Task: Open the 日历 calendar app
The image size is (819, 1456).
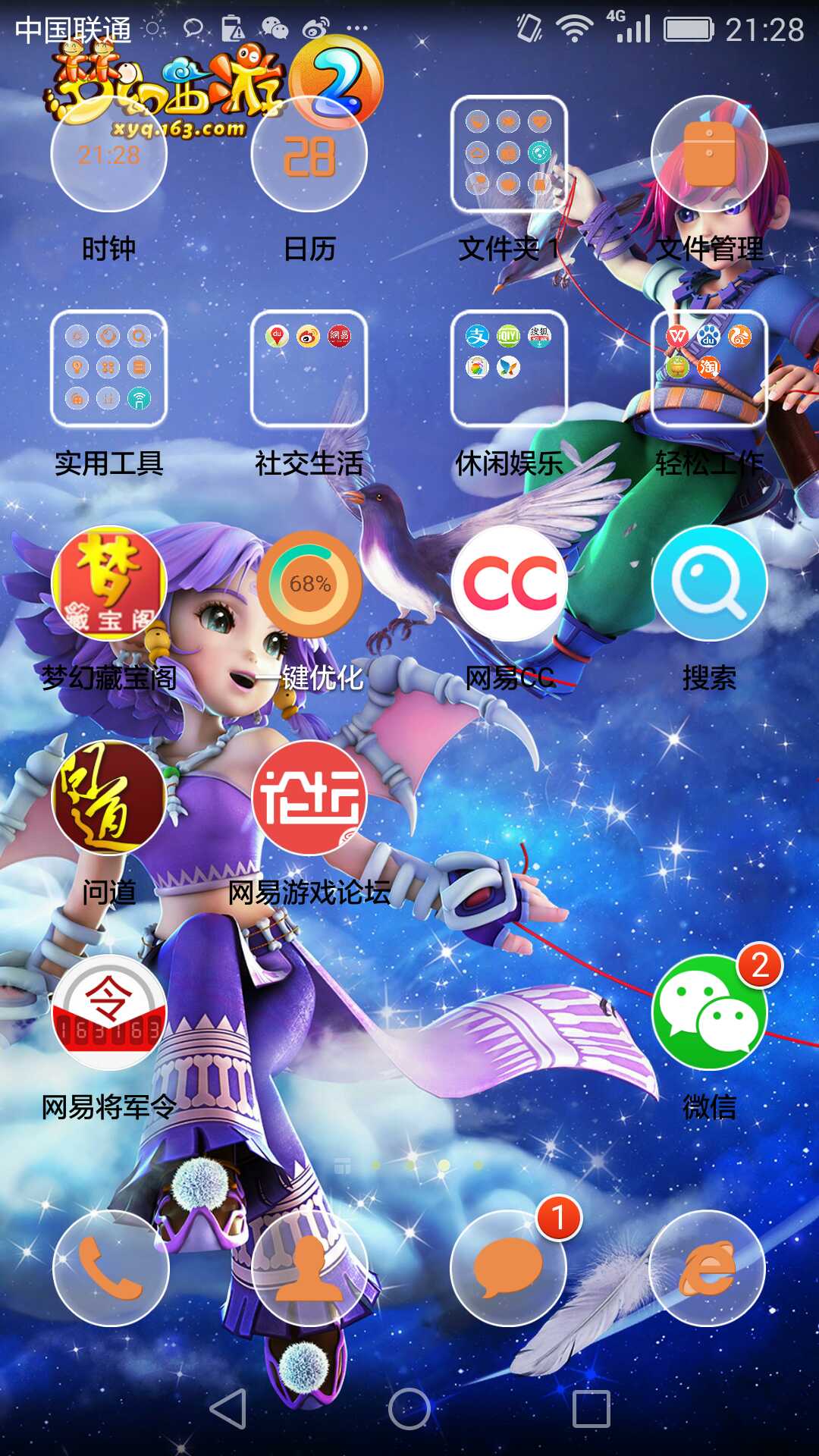Action: [x=309, y=155]
